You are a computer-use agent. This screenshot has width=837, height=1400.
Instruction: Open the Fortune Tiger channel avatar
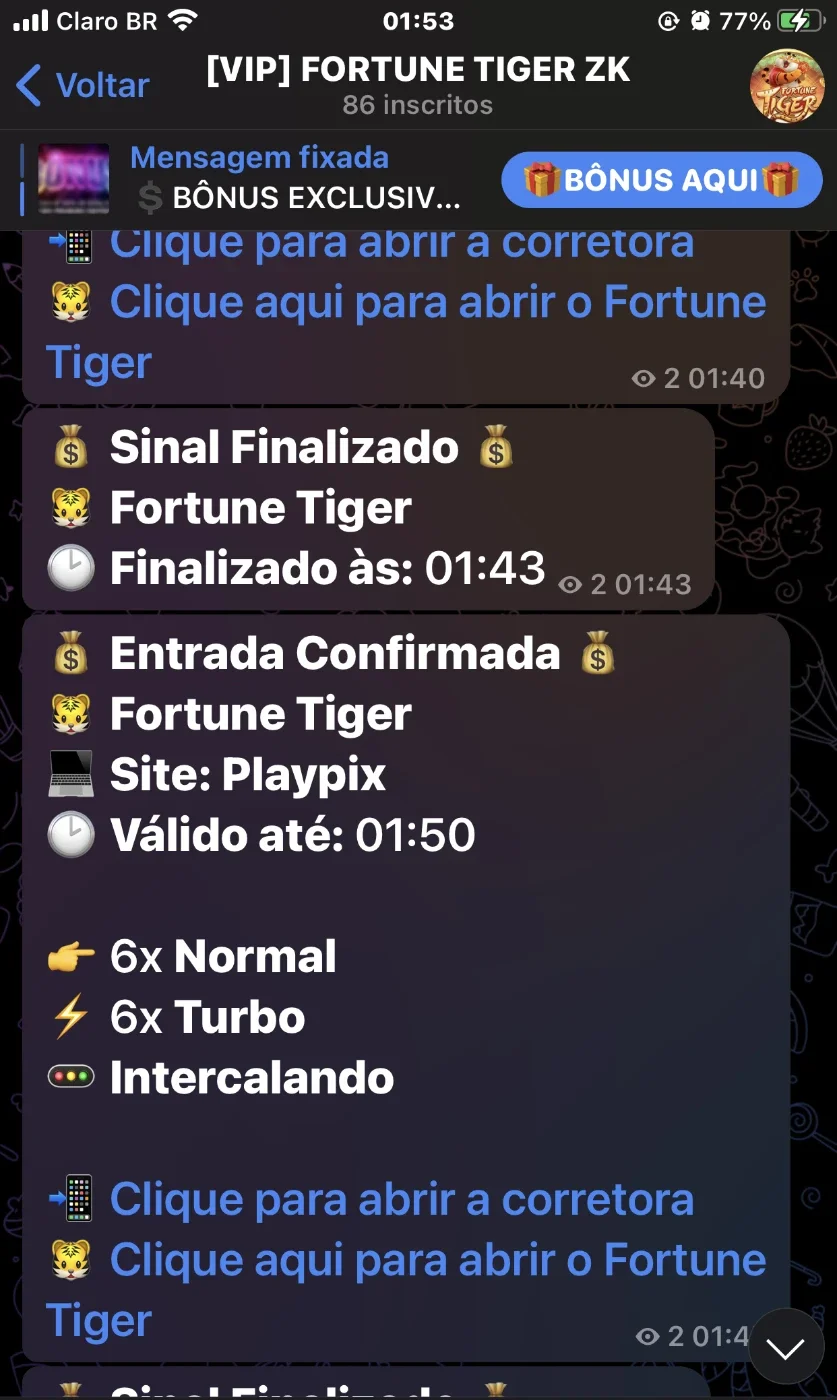point(788,86)
